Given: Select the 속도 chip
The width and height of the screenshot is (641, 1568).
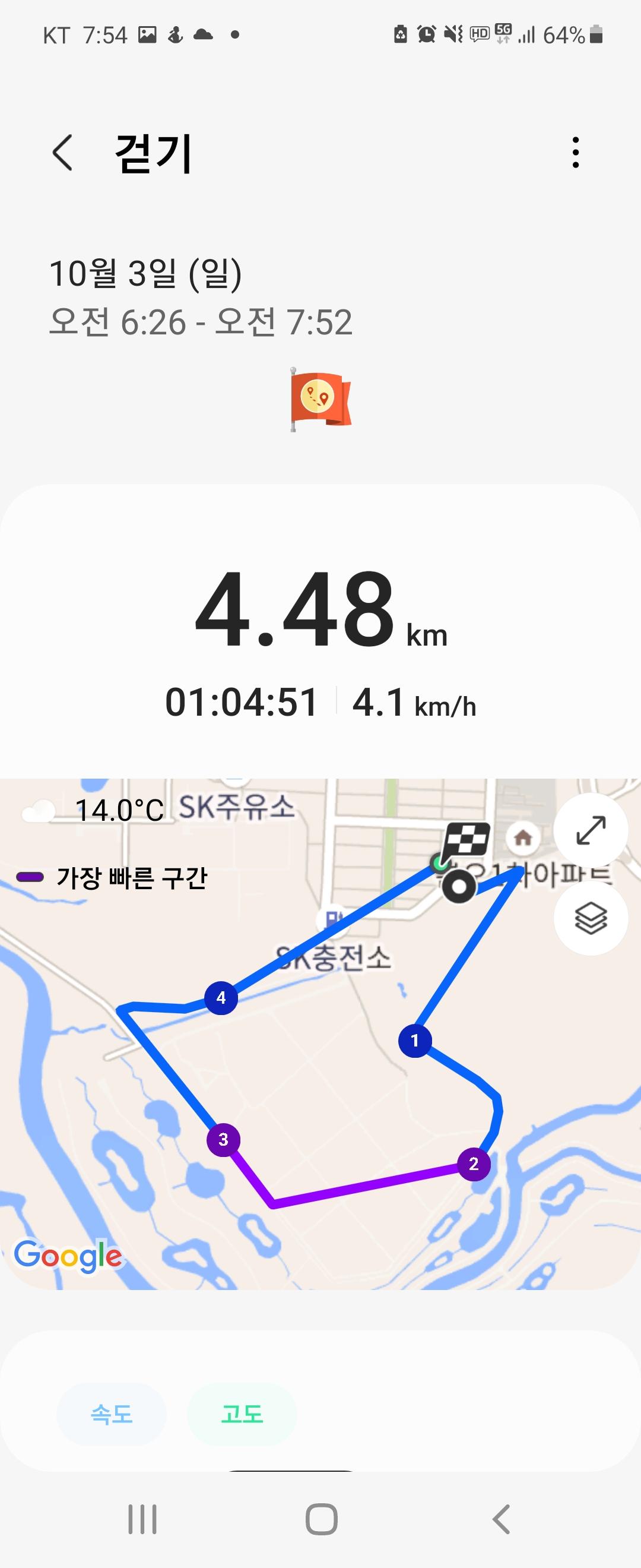Looking at the screenshot, I should (112, 1414).
